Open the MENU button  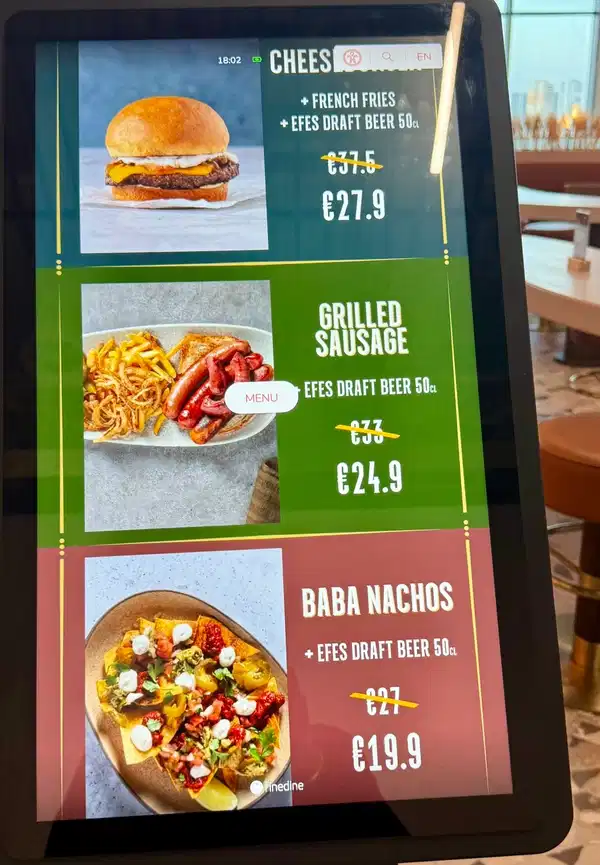point(261,397)
